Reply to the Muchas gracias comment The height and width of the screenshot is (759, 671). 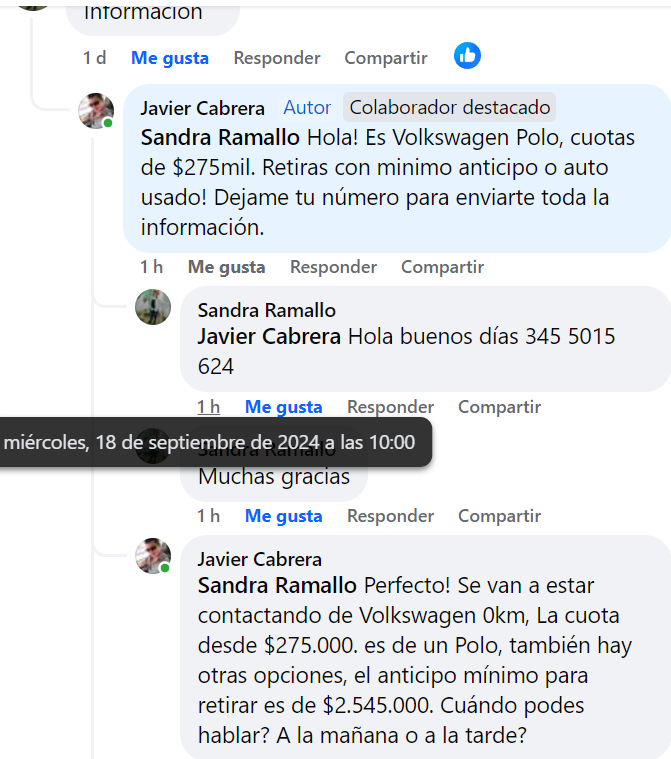(390, 516)
